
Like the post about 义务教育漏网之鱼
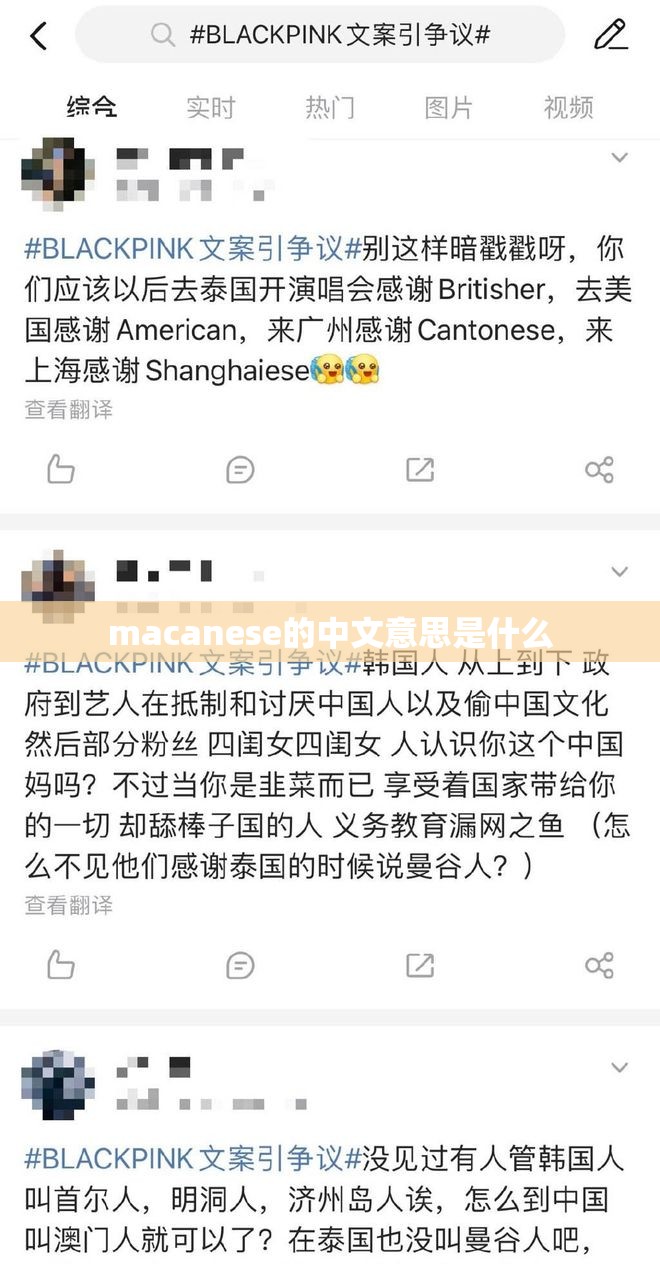coord(61,965)
